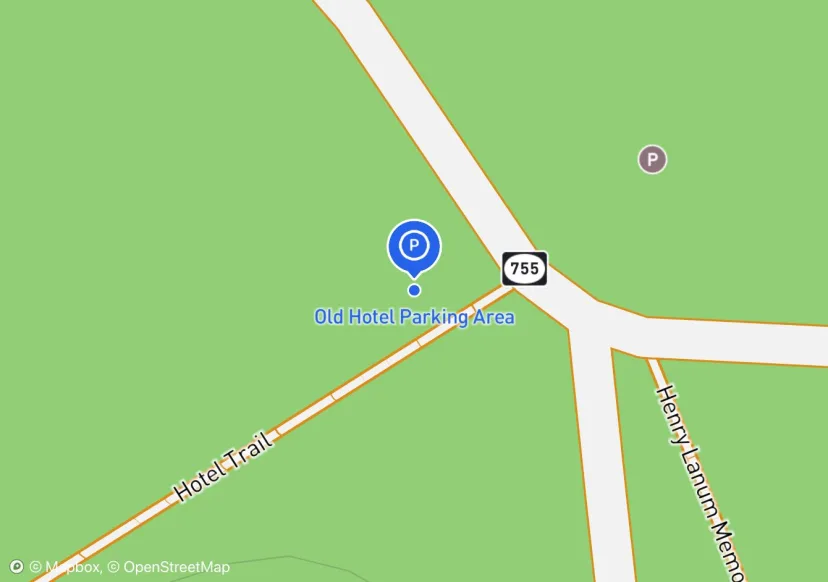The height and width of the screenshot is (582, 828).
Task: Open the Mapbox attribution info icon
Action: 16,567
